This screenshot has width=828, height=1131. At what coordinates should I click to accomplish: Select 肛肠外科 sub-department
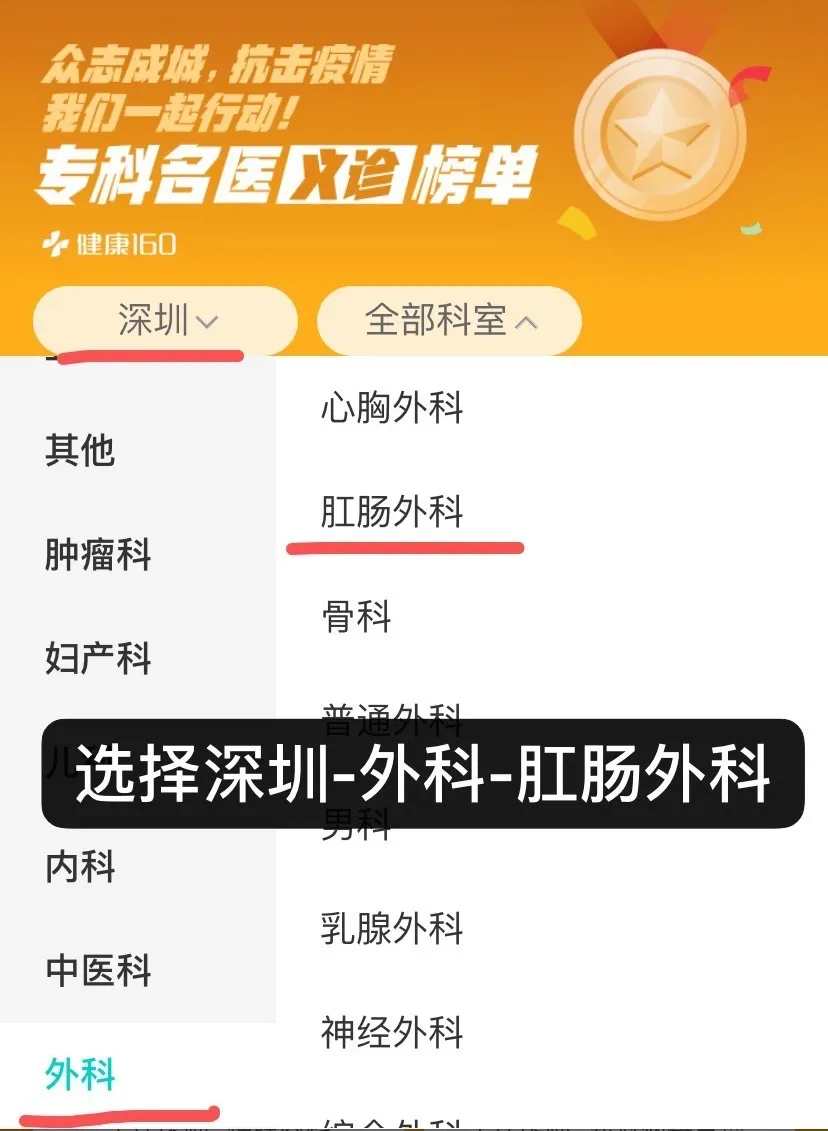click(392, 512)
